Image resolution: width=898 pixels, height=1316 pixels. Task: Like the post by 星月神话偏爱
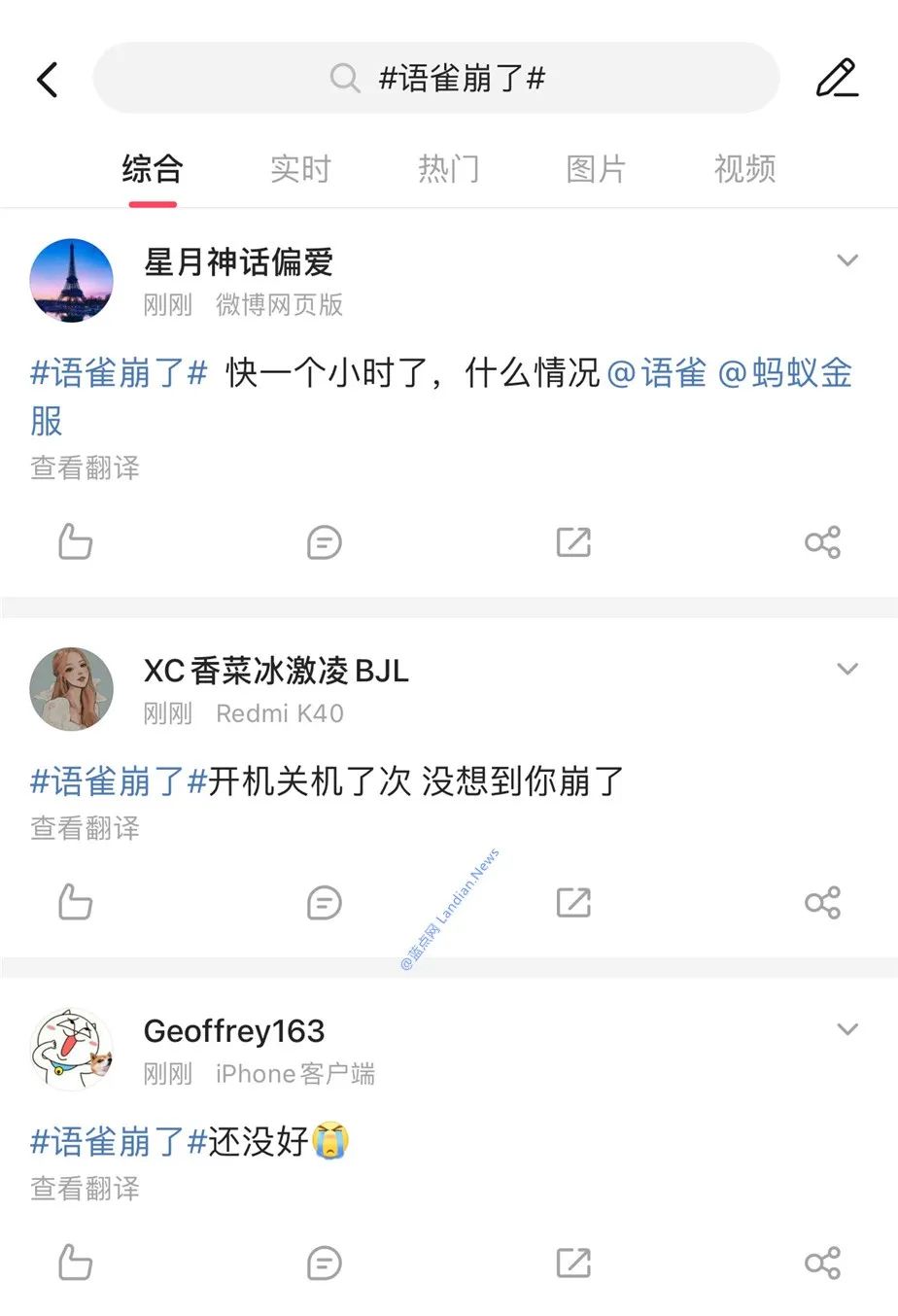pos(74,541)
